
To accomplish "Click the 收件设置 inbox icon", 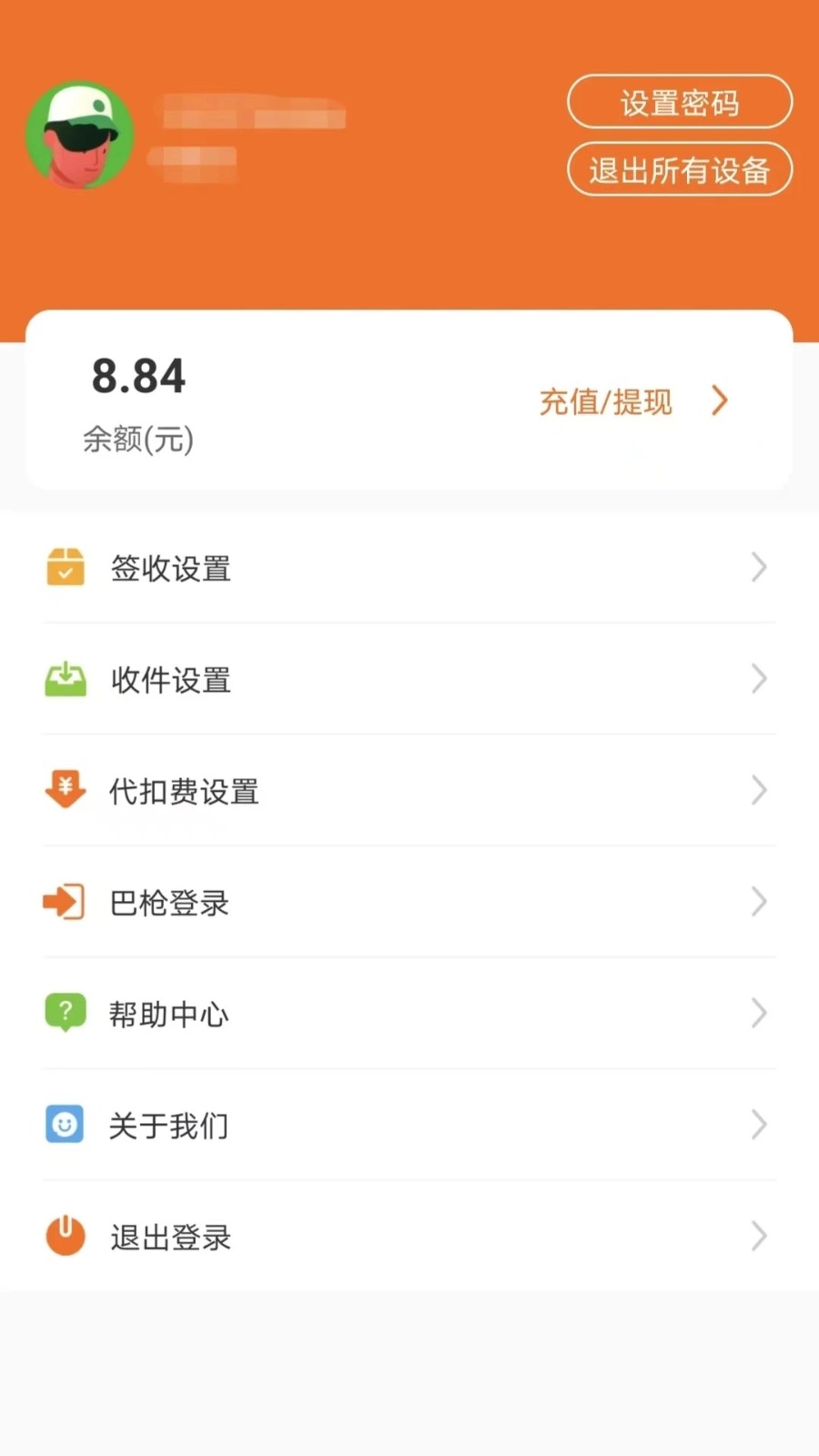I will (x=65, y=679).
